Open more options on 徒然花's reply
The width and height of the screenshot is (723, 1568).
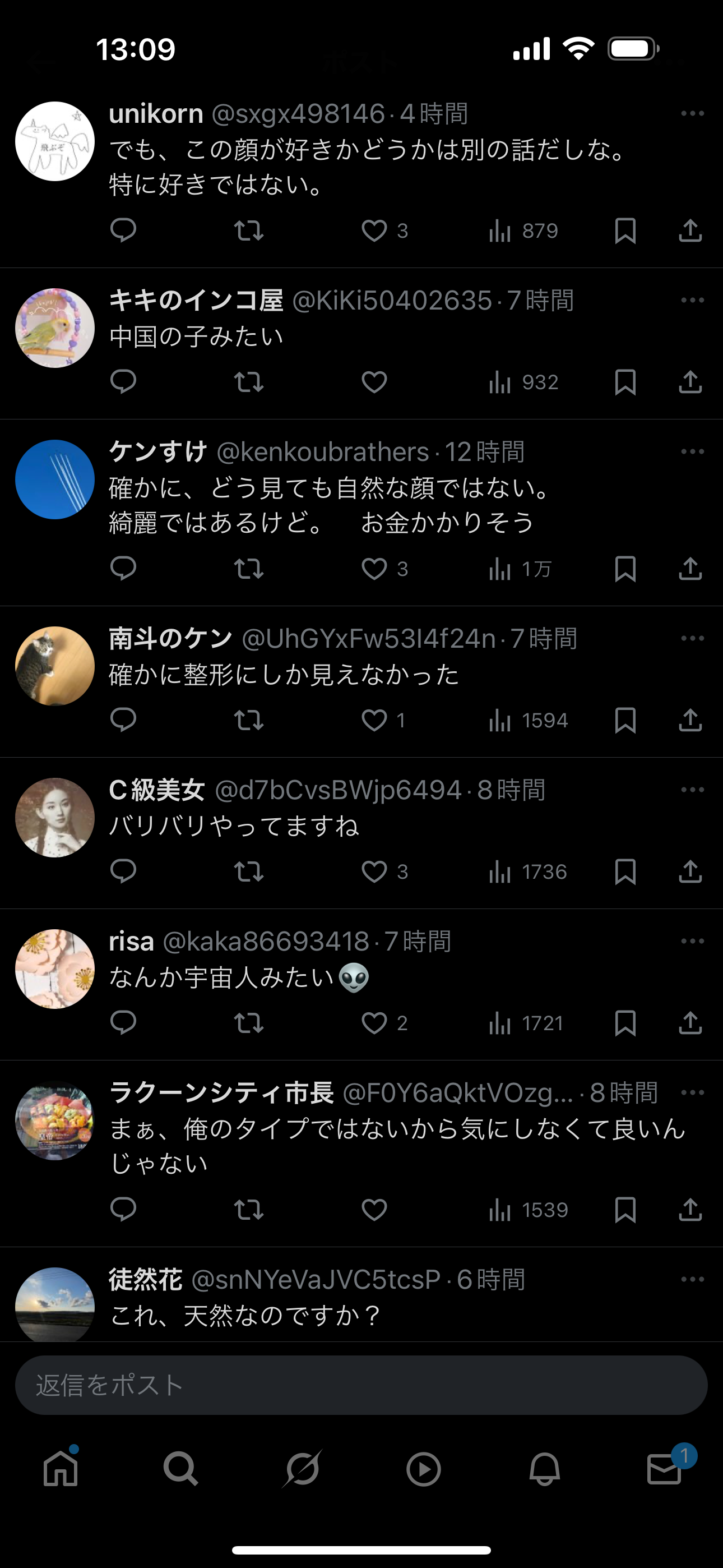[x=692, y=1279]
